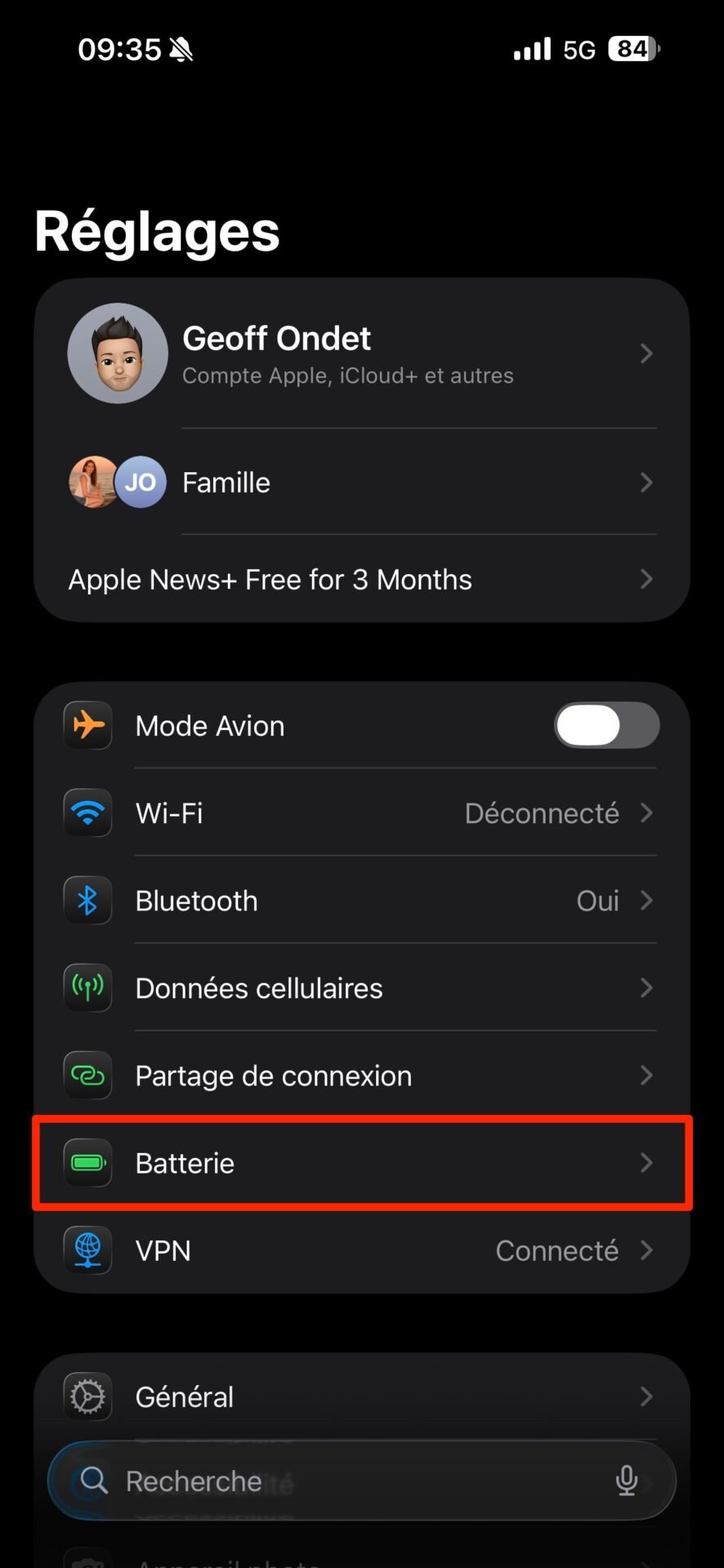Open Données cellulaires settings
The image size is (724, 1568).
362,987
